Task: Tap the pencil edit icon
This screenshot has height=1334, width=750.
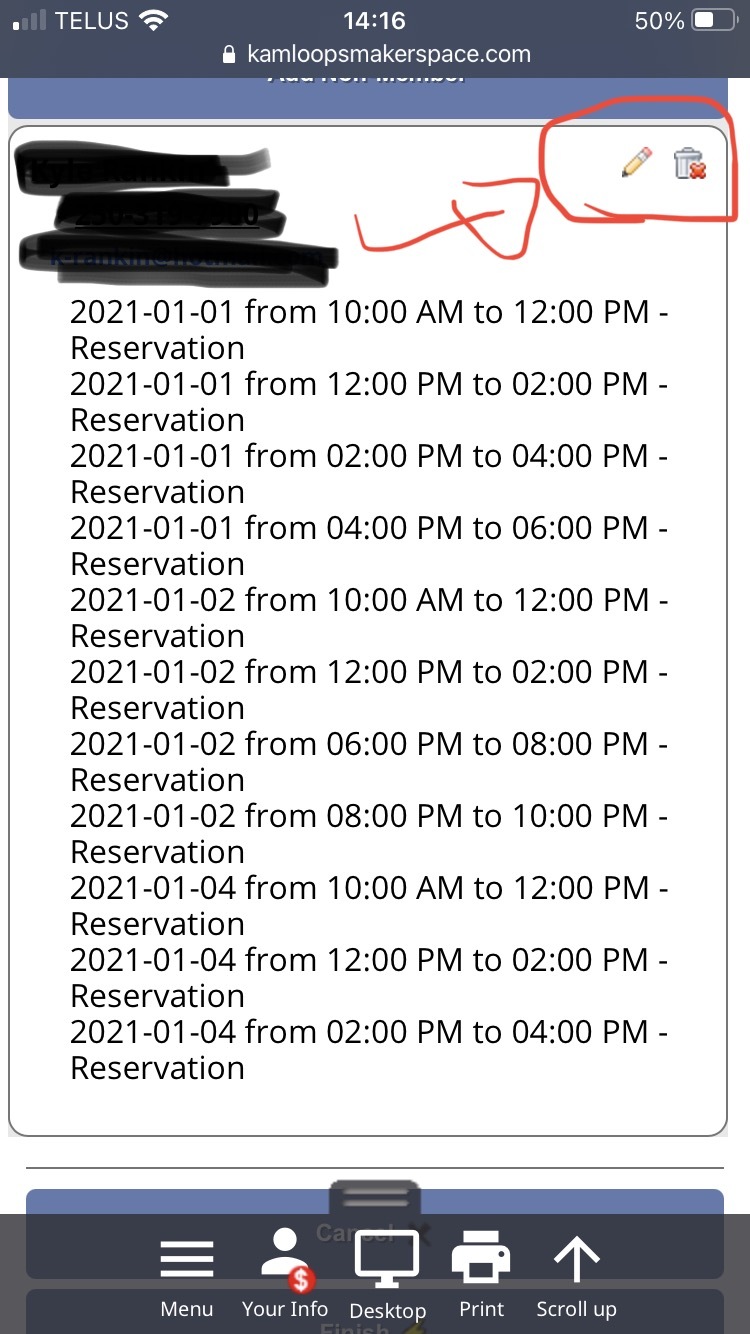Action: (636, 162)
